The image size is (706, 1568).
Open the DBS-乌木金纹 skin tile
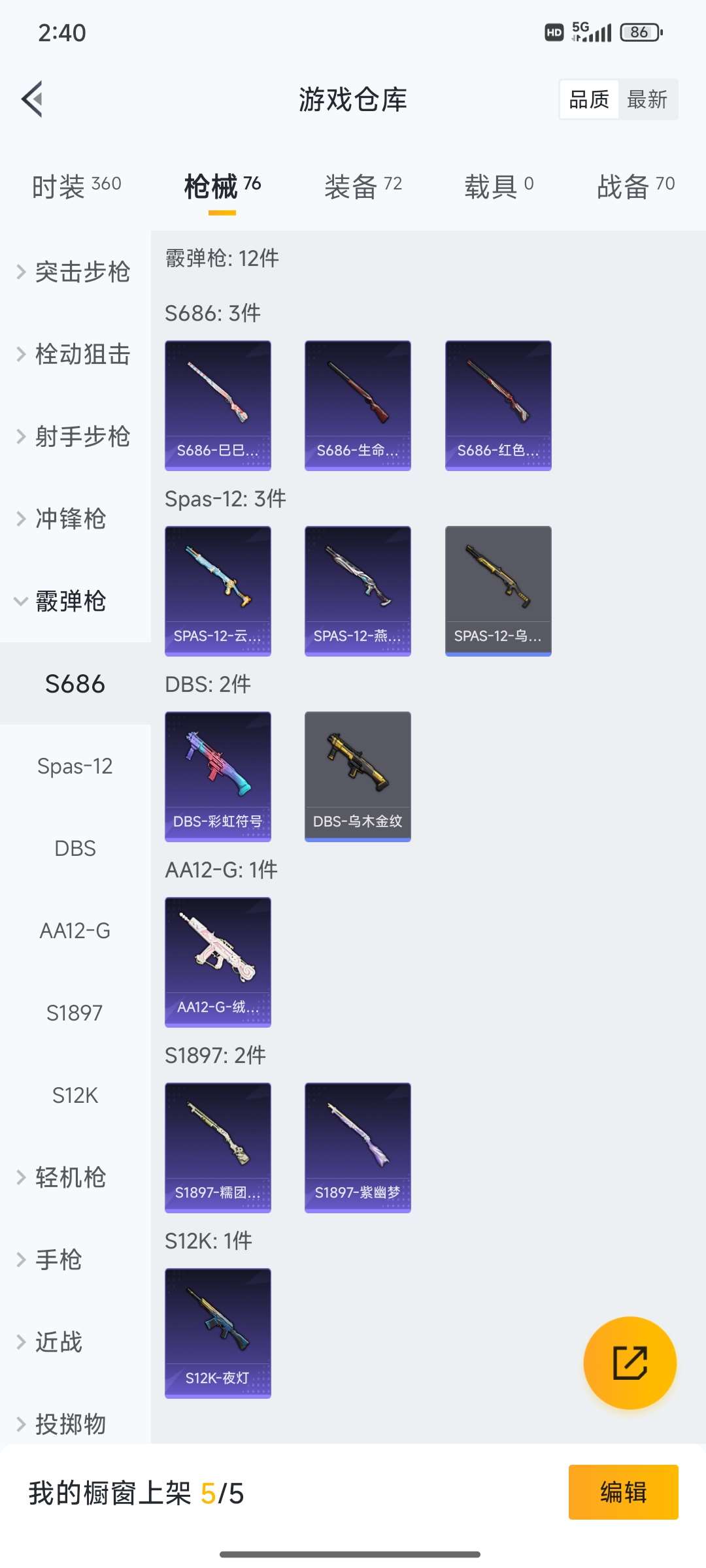pyautogui.click(x=358, y=776)
